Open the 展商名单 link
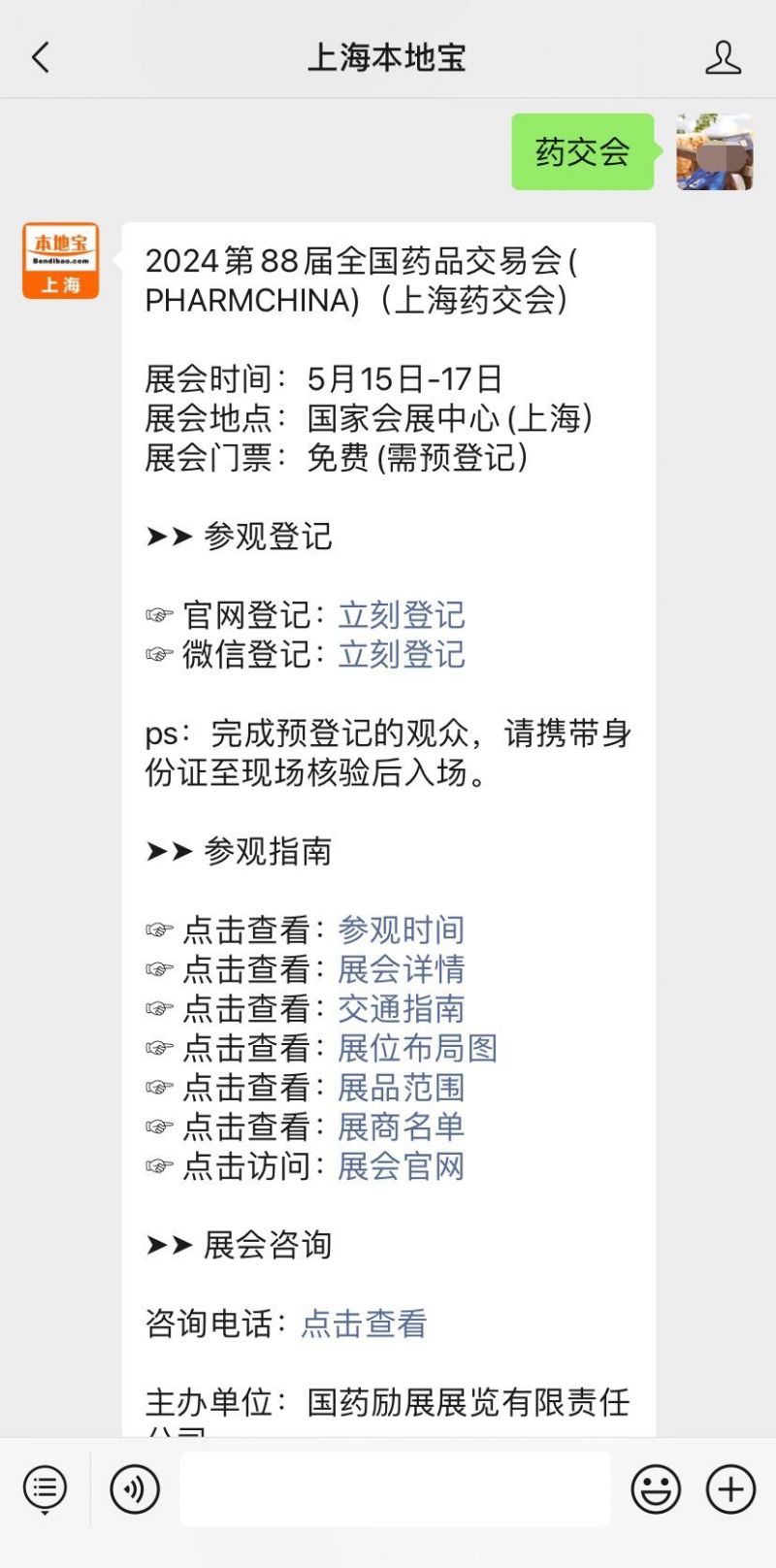 pos(402,1127)
